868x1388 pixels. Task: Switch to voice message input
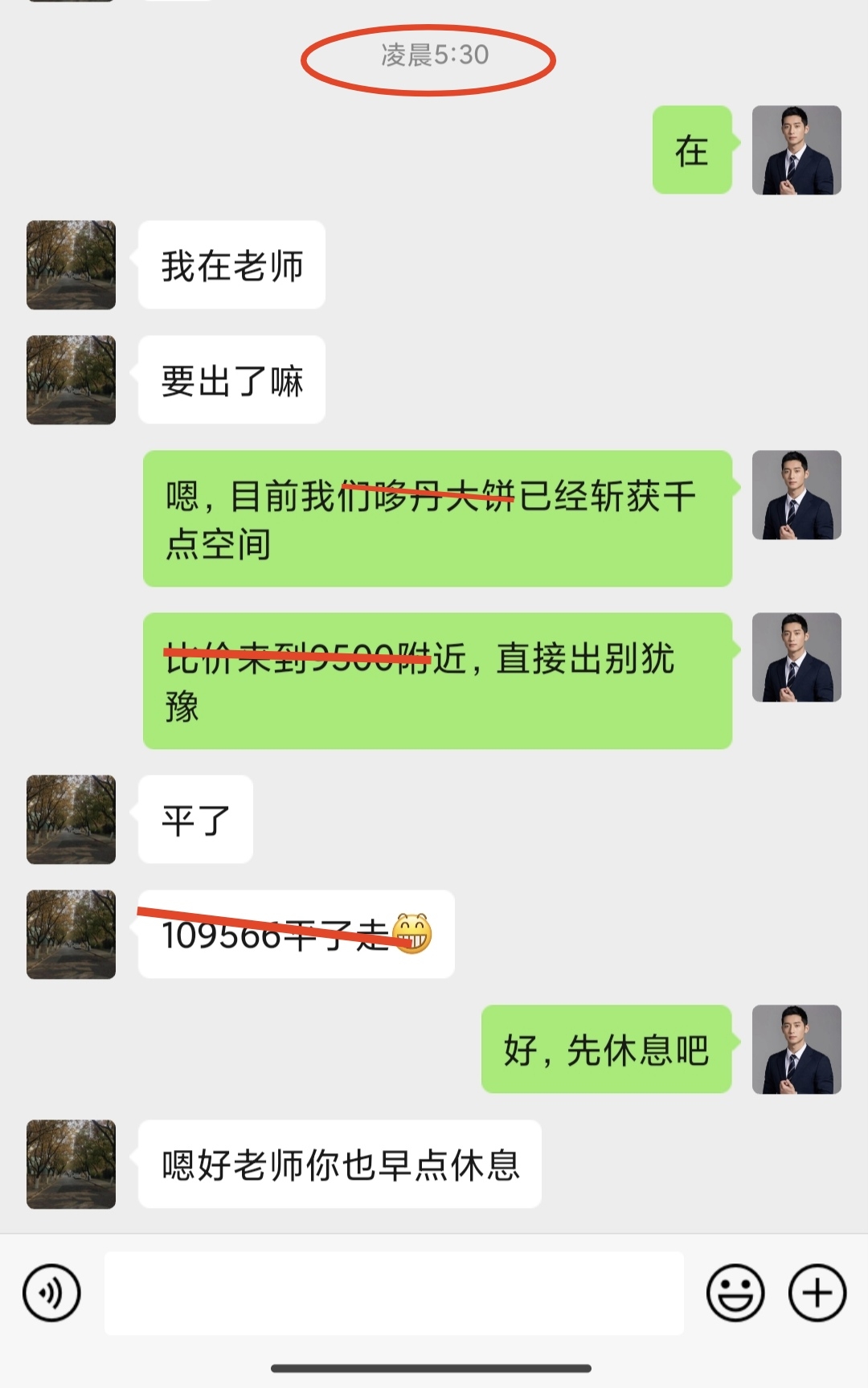pyautogui.click(x=52, y=1293)
